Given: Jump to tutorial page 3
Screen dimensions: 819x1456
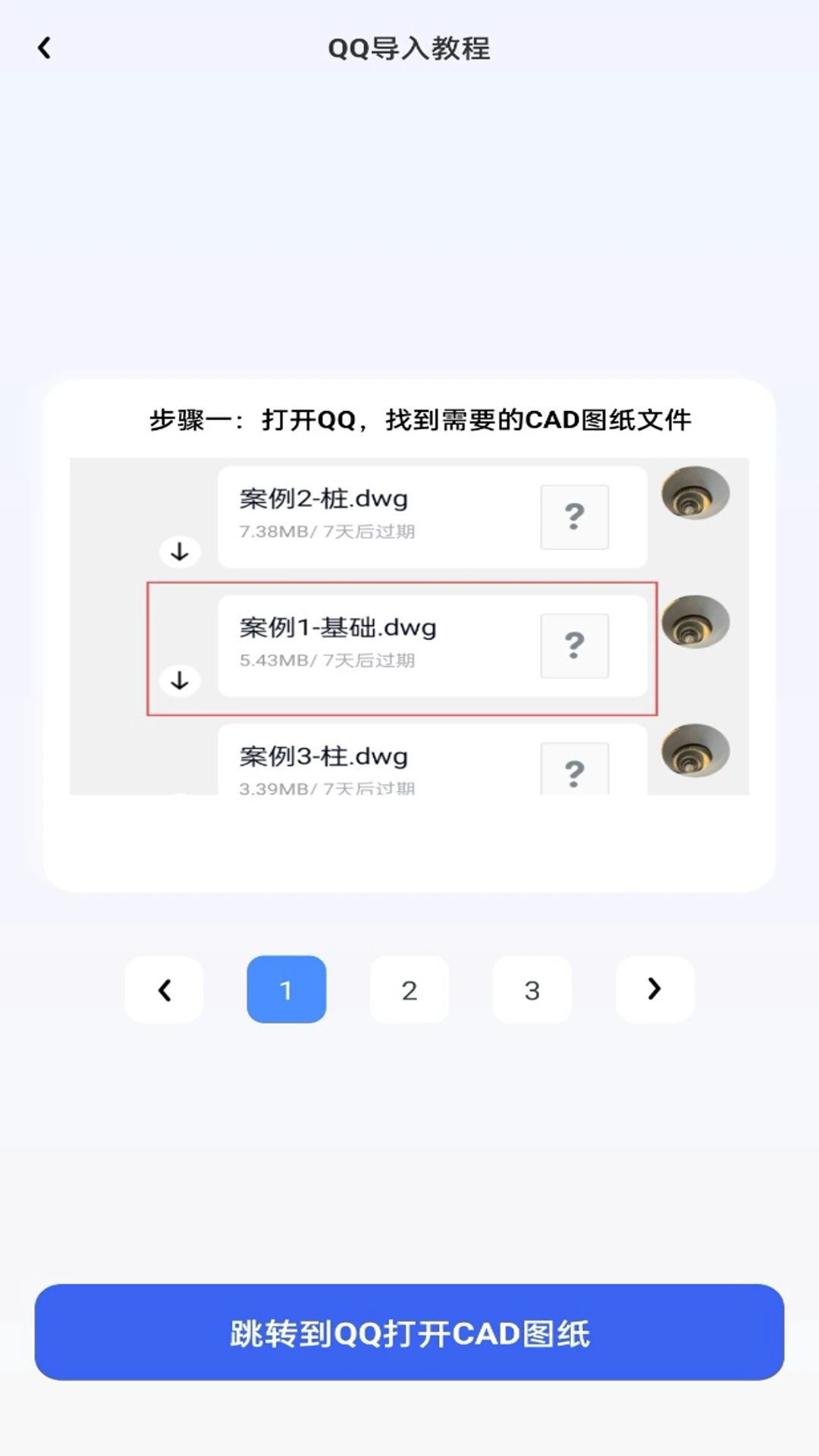Looking at the screenshot, I should 532,990.
